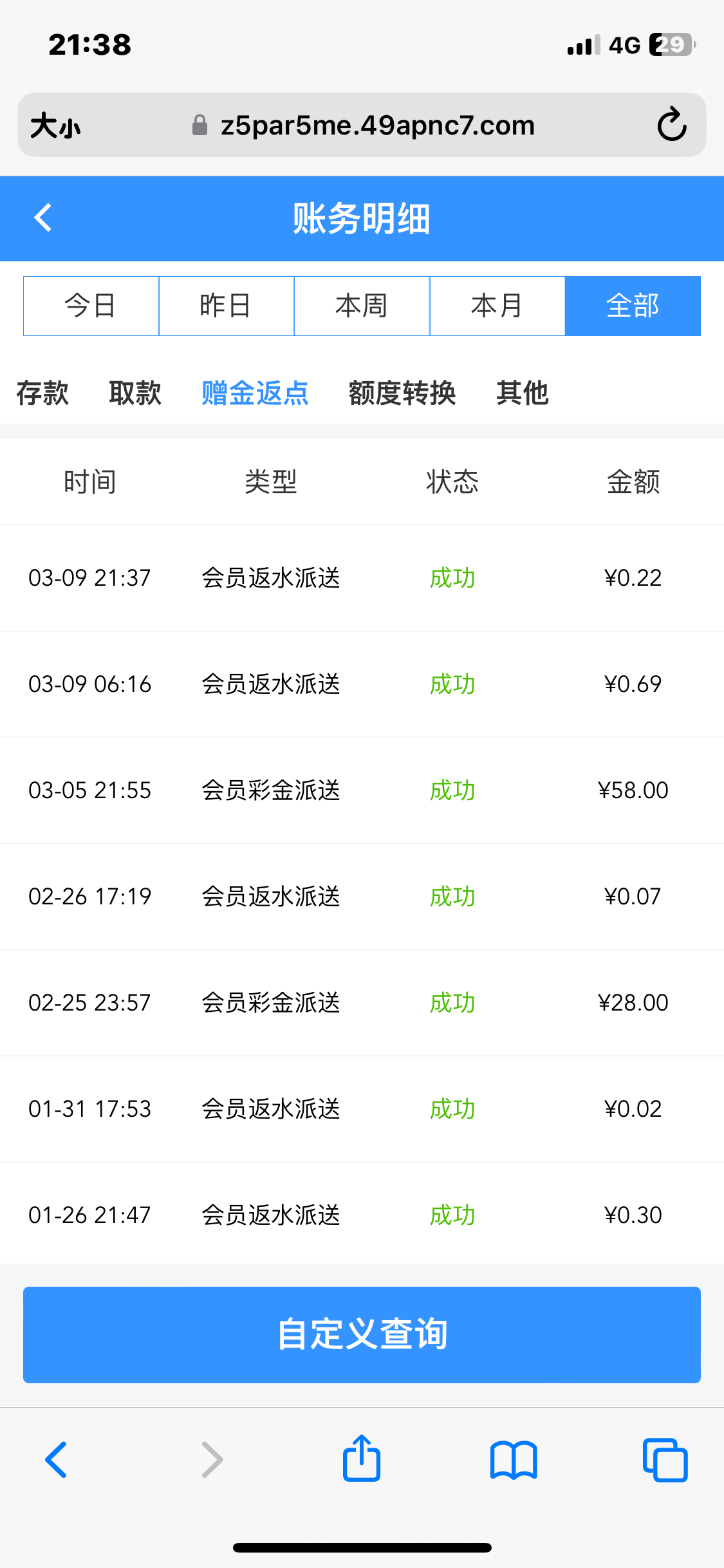Choose the 本月 filter
724x1568 pixels.
point(497,306)
